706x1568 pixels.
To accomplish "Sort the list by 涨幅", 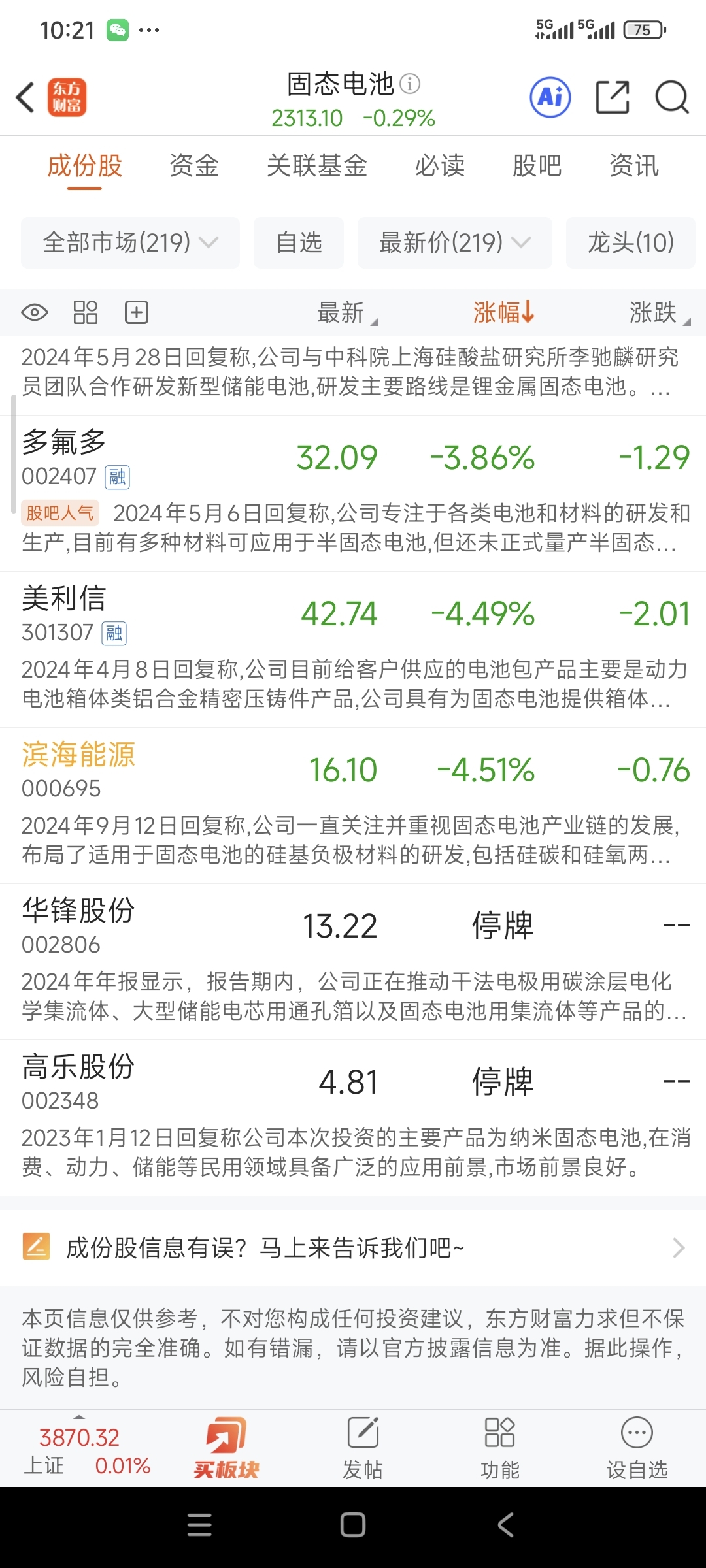I will (503, 313).
